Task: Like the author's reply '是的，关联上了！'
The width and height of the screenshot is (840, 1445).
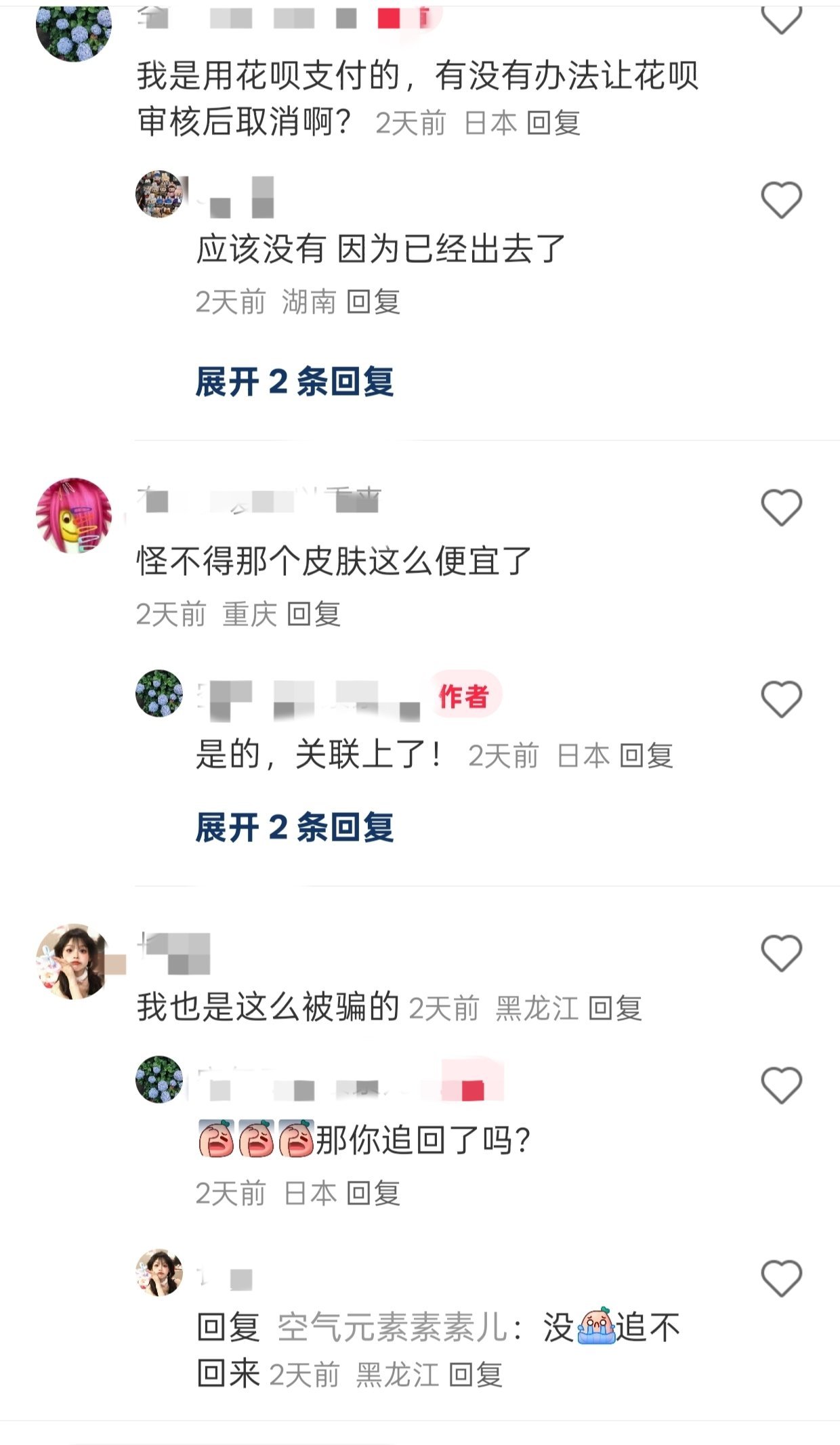Action: pyautogui.click(x=781, y=698)
